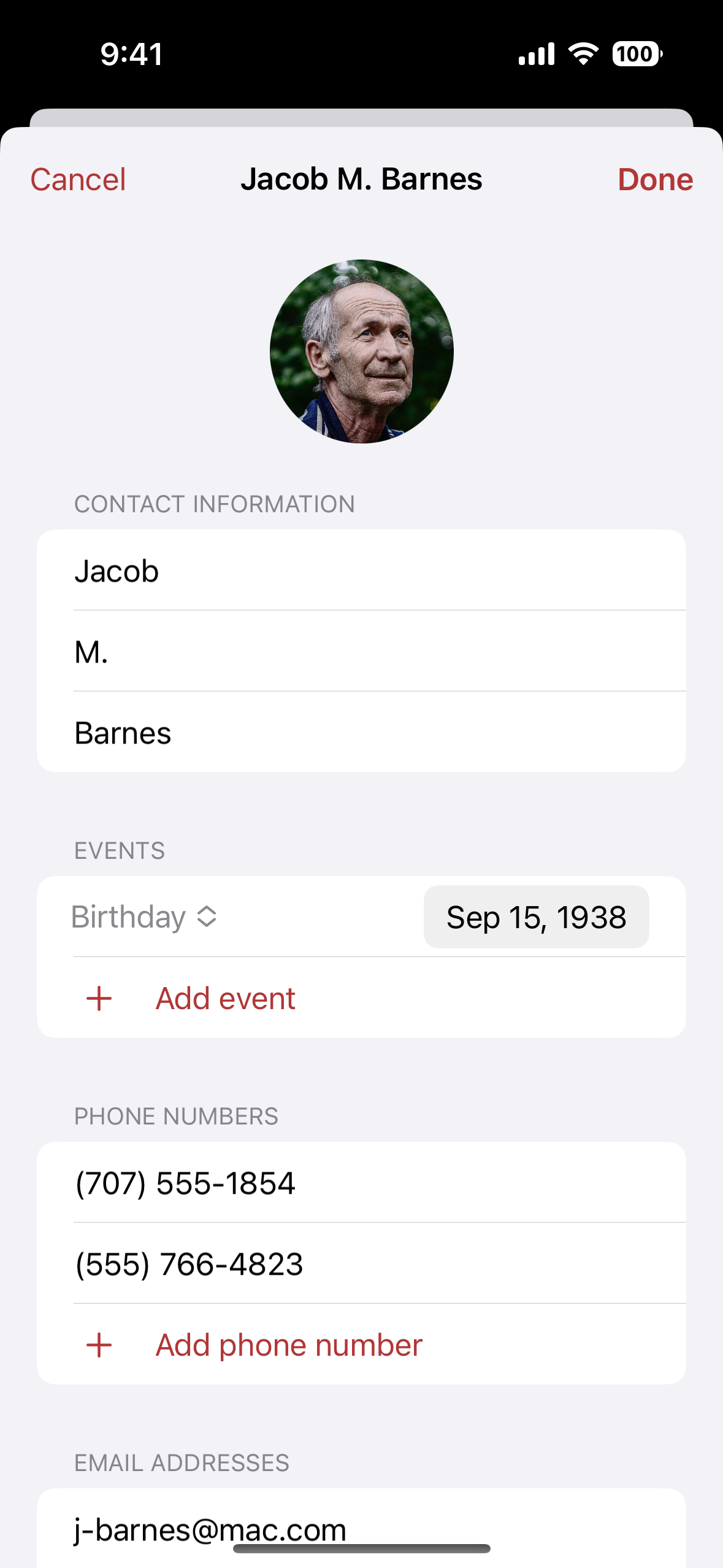723x1568 pixels.
Task: Edit the first name field Jacob
Action: point(361,571)
